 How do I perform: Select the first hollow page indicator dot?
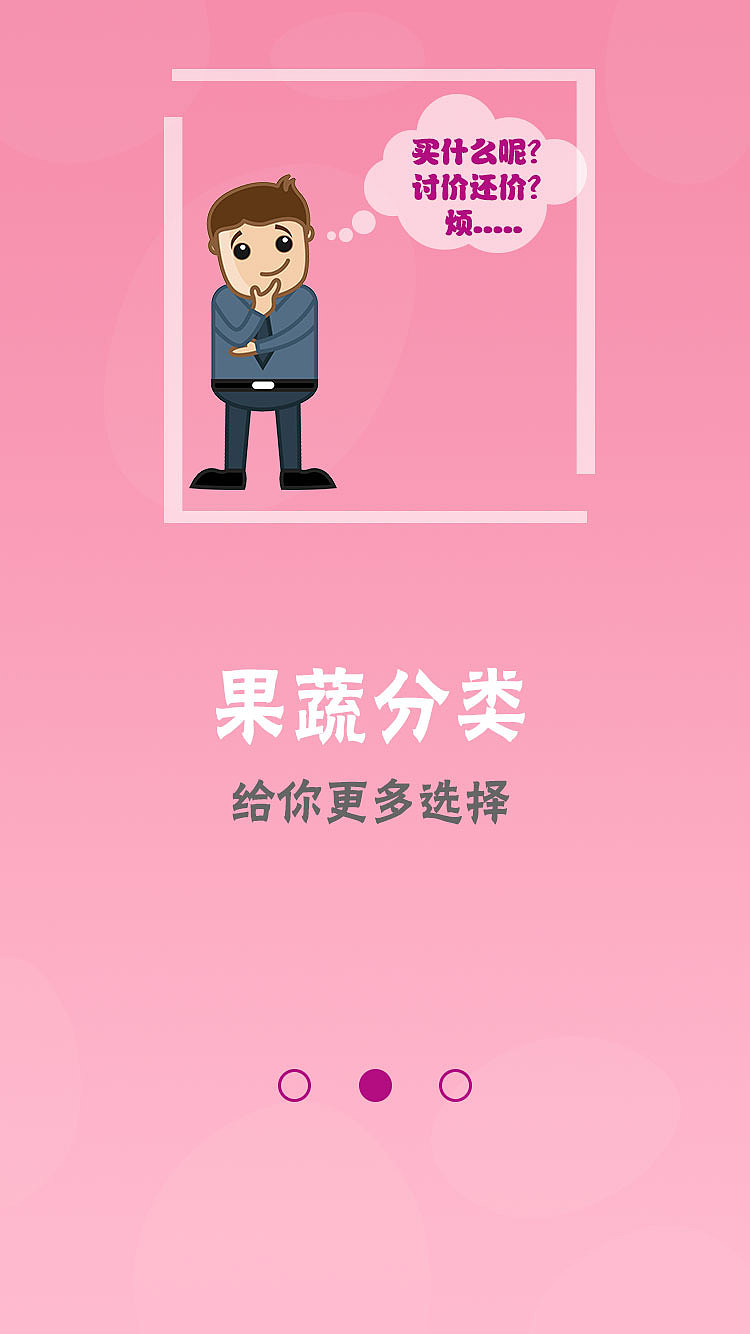point(295,1083)
